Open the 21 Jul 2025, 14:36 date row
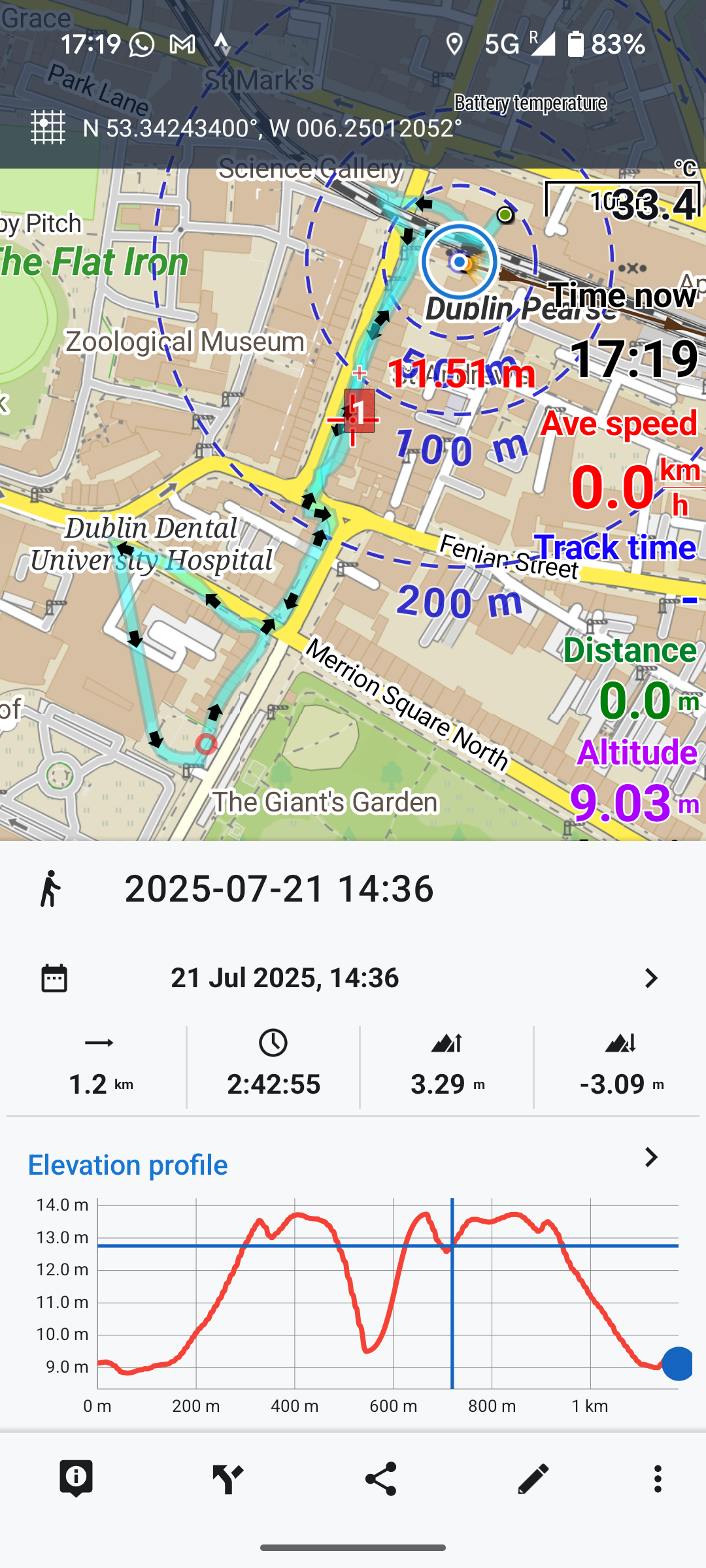This screenshot has width=706, height=1568. point(353,978)
